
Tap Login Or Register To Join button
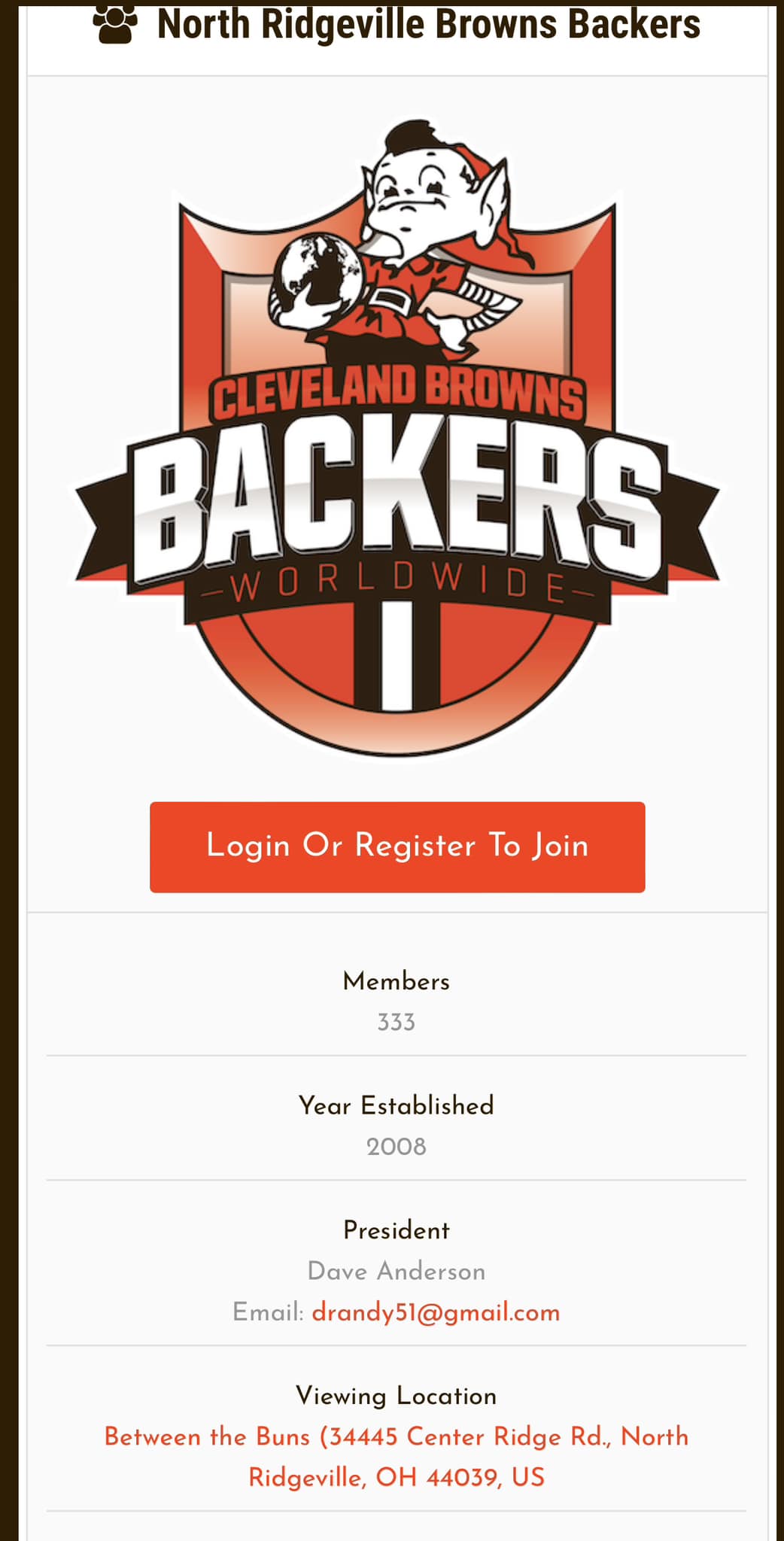[x=397, y=847]
